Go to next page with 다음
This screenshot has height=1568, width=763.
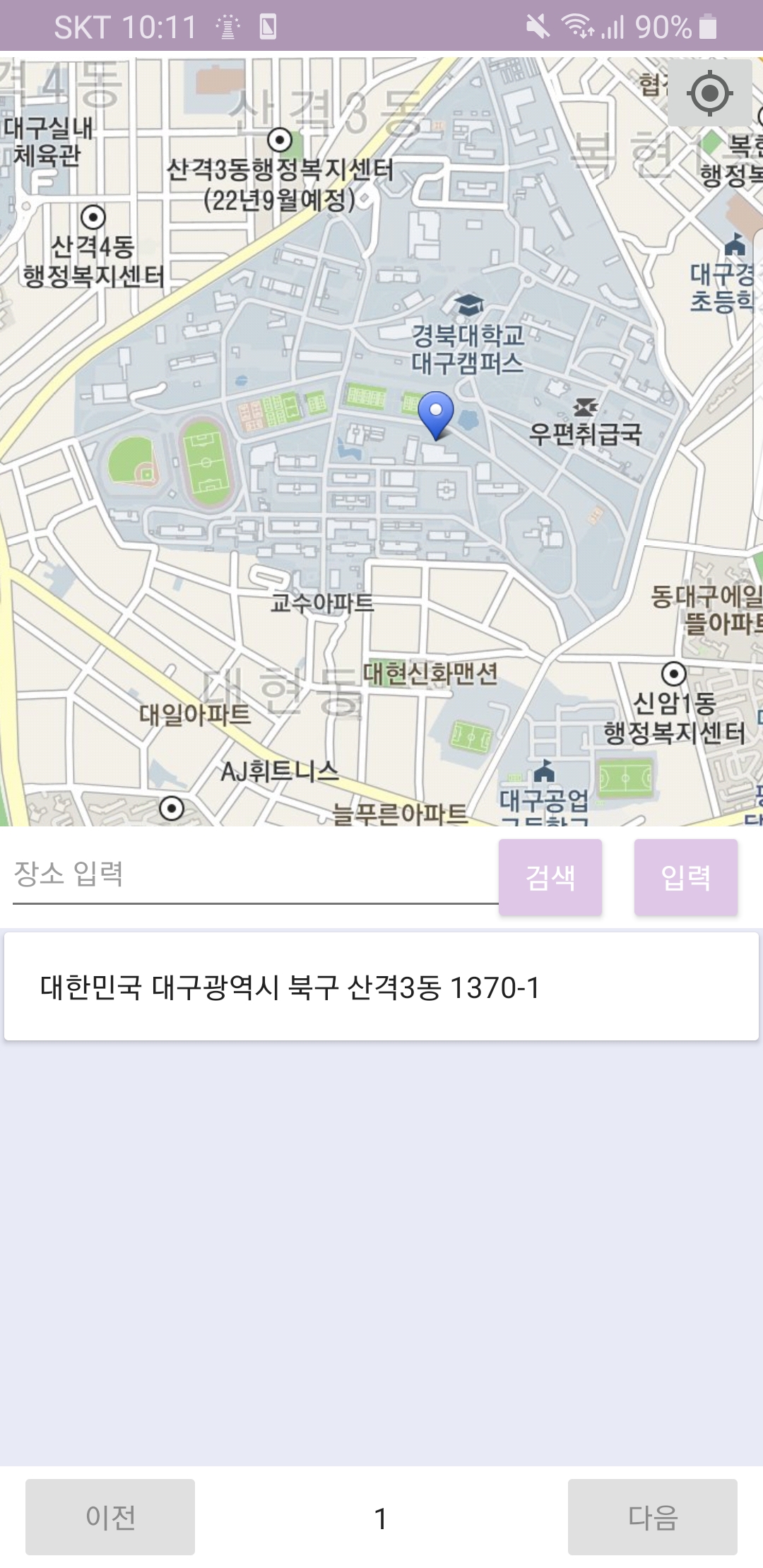(x=652, y=1516)
